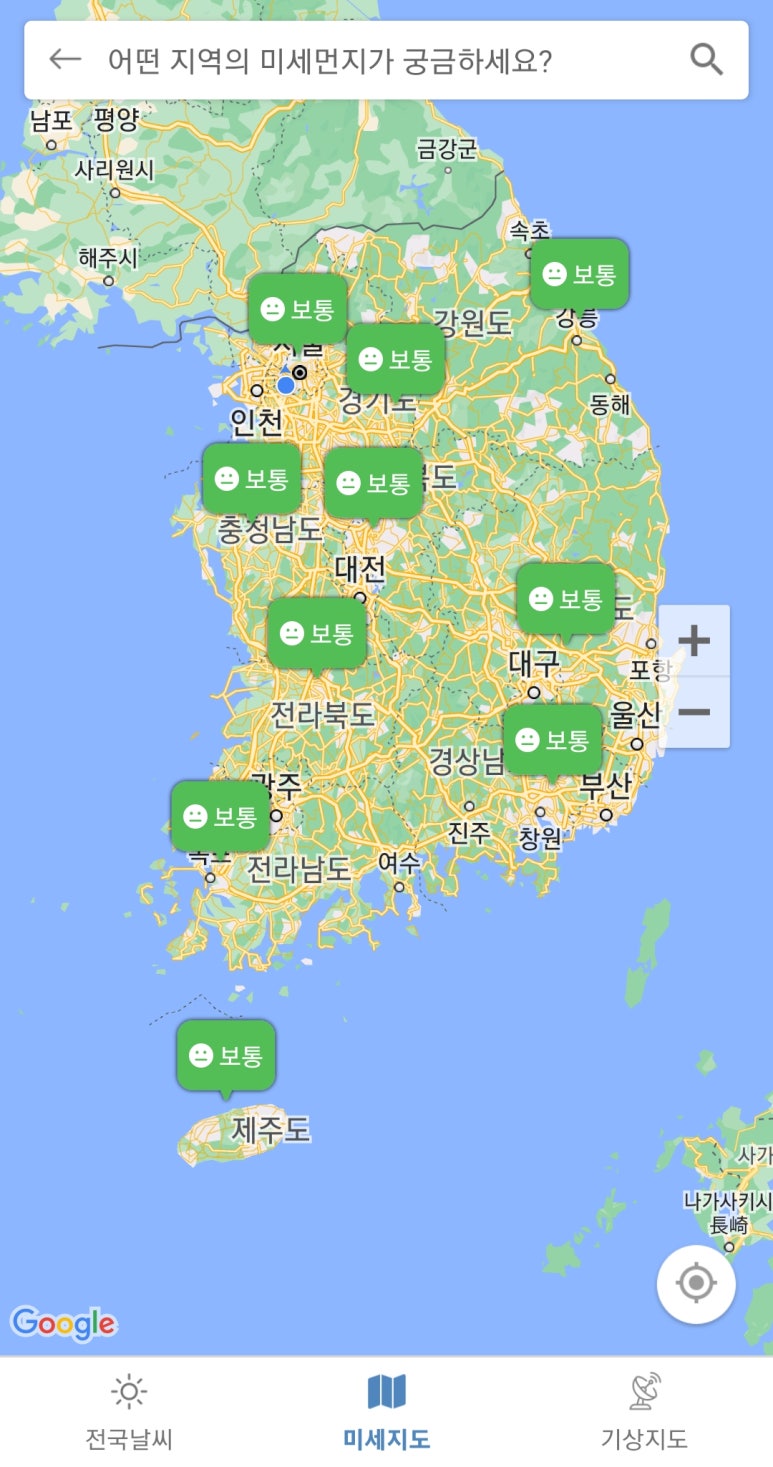Open the 보통 marker near 강릉
773x1467 pixels.
(579, 274)
